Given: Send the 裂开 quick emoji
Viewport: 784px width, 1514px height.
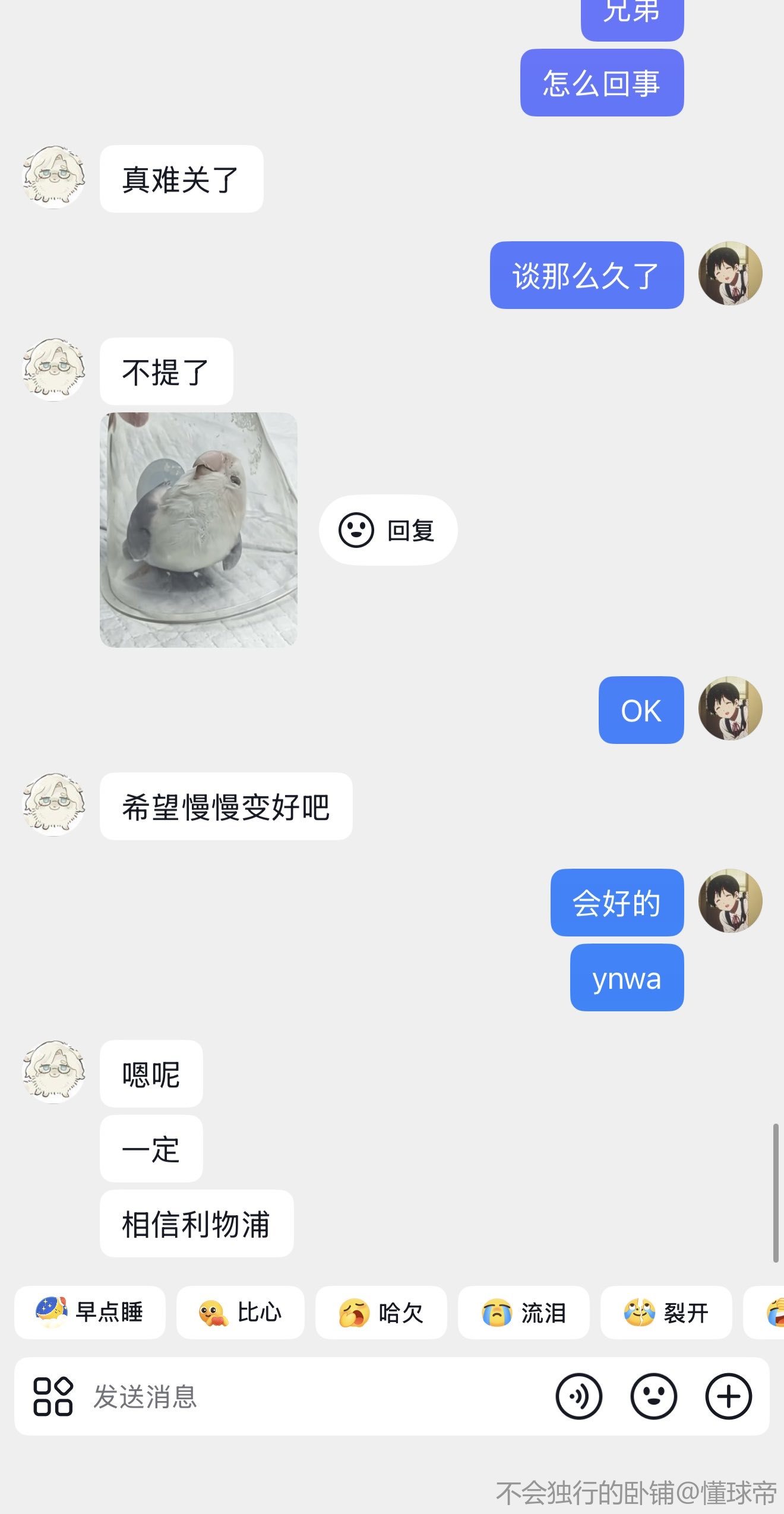Looking at the screenshot, I should point(666,1313).
